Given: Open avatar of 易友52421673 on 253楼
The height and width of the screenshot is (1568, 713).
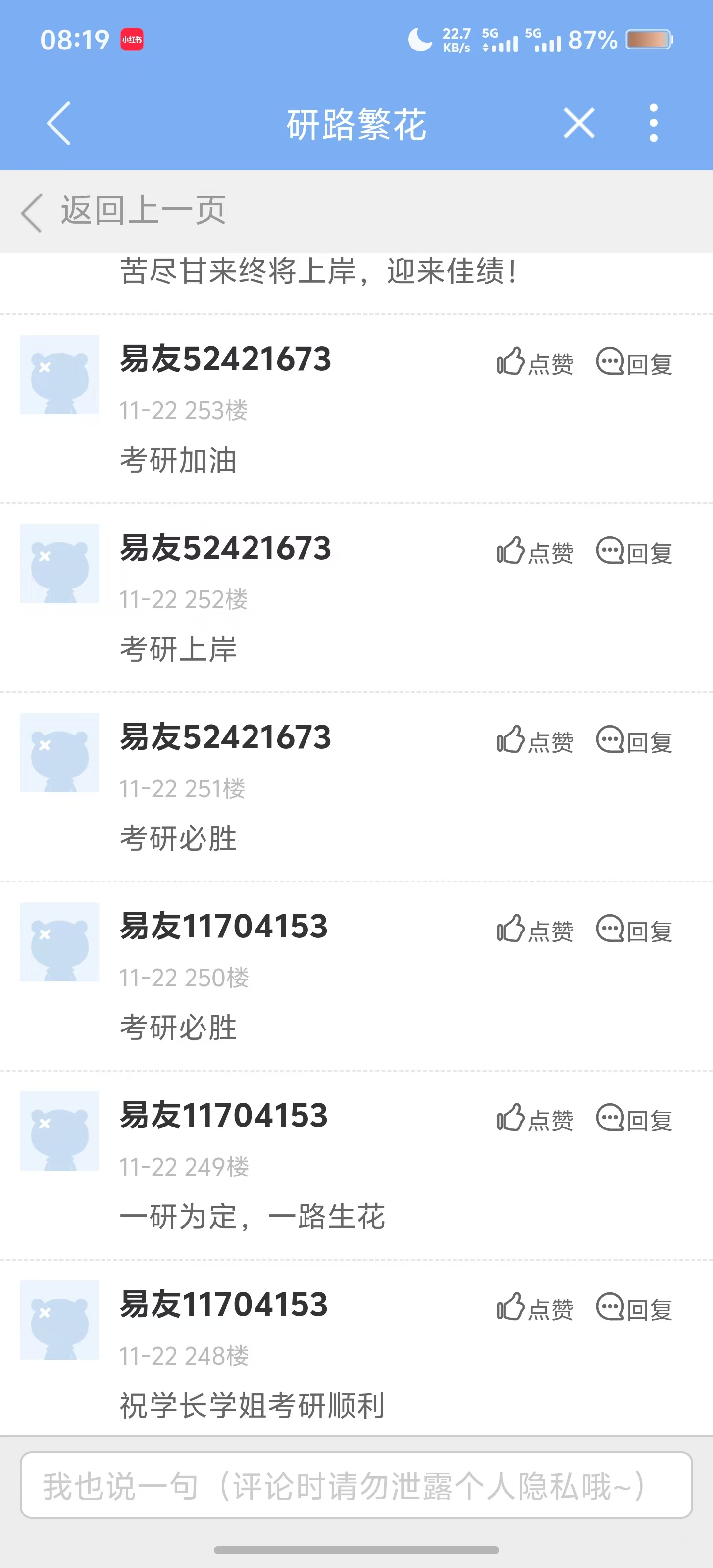Looking at the screenshot, I should click(x=59, y=374).
